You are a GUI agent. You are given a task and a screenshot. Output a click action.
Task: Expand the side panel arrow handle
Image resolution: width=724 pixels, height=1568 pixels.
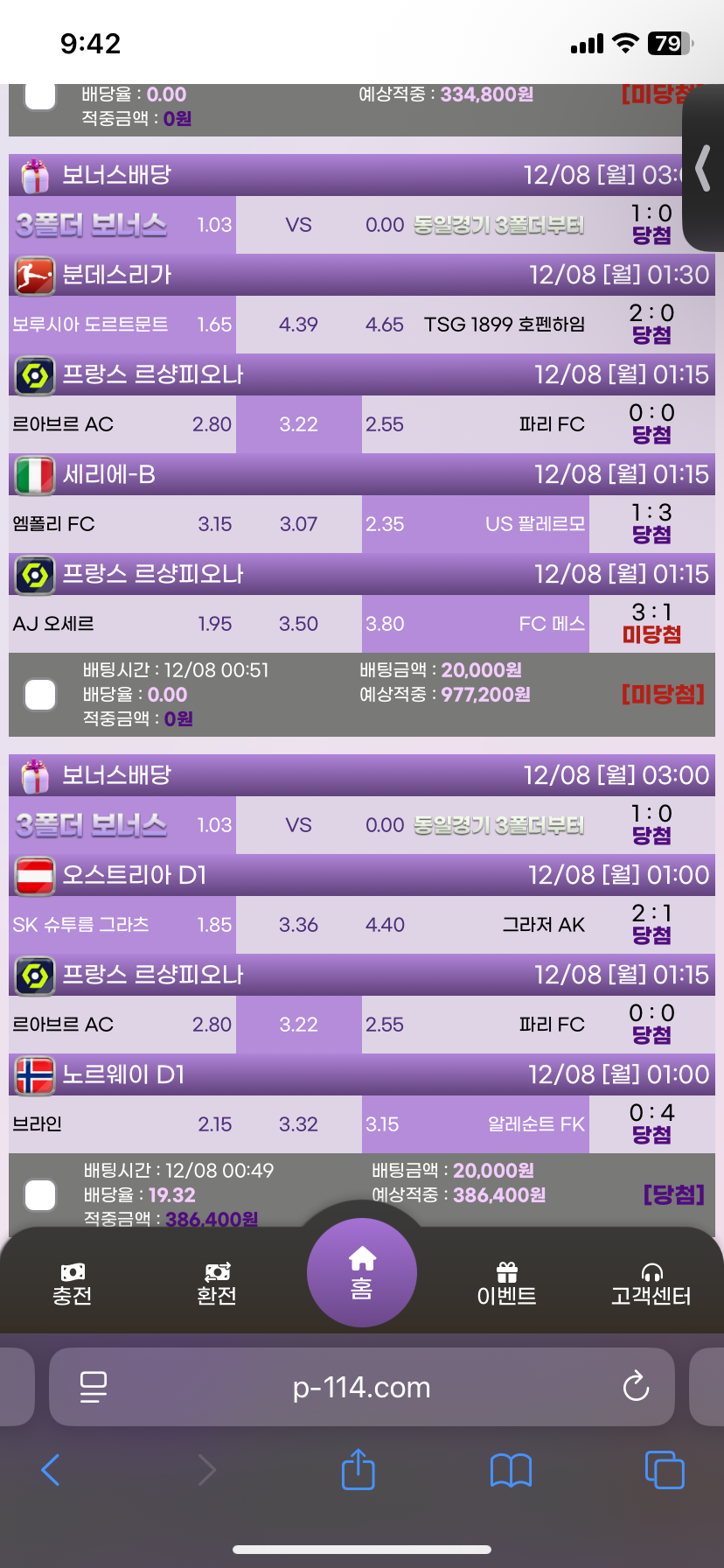(x=703, y=168)
